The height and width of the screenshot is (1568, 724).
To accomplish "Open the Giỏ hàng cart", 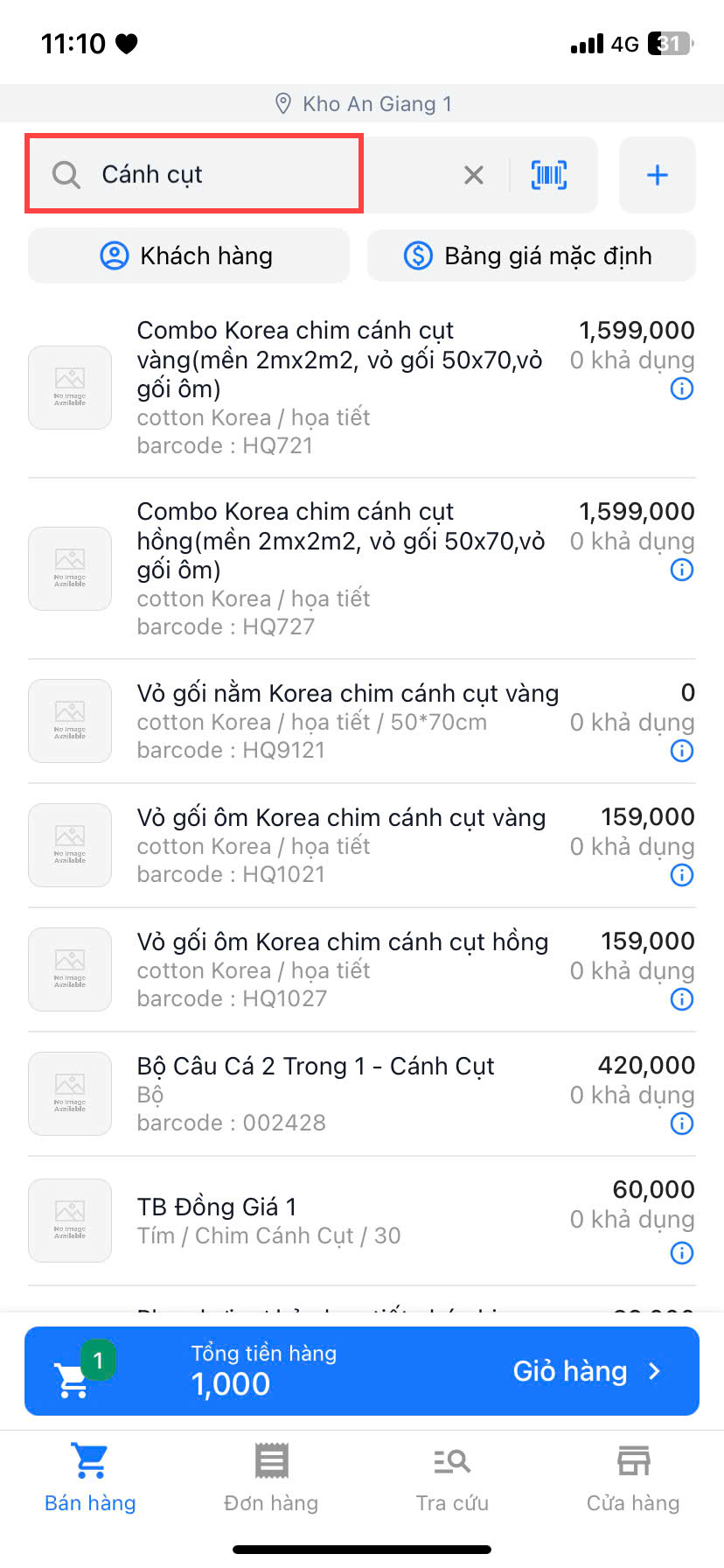I will click(362, 1371).
